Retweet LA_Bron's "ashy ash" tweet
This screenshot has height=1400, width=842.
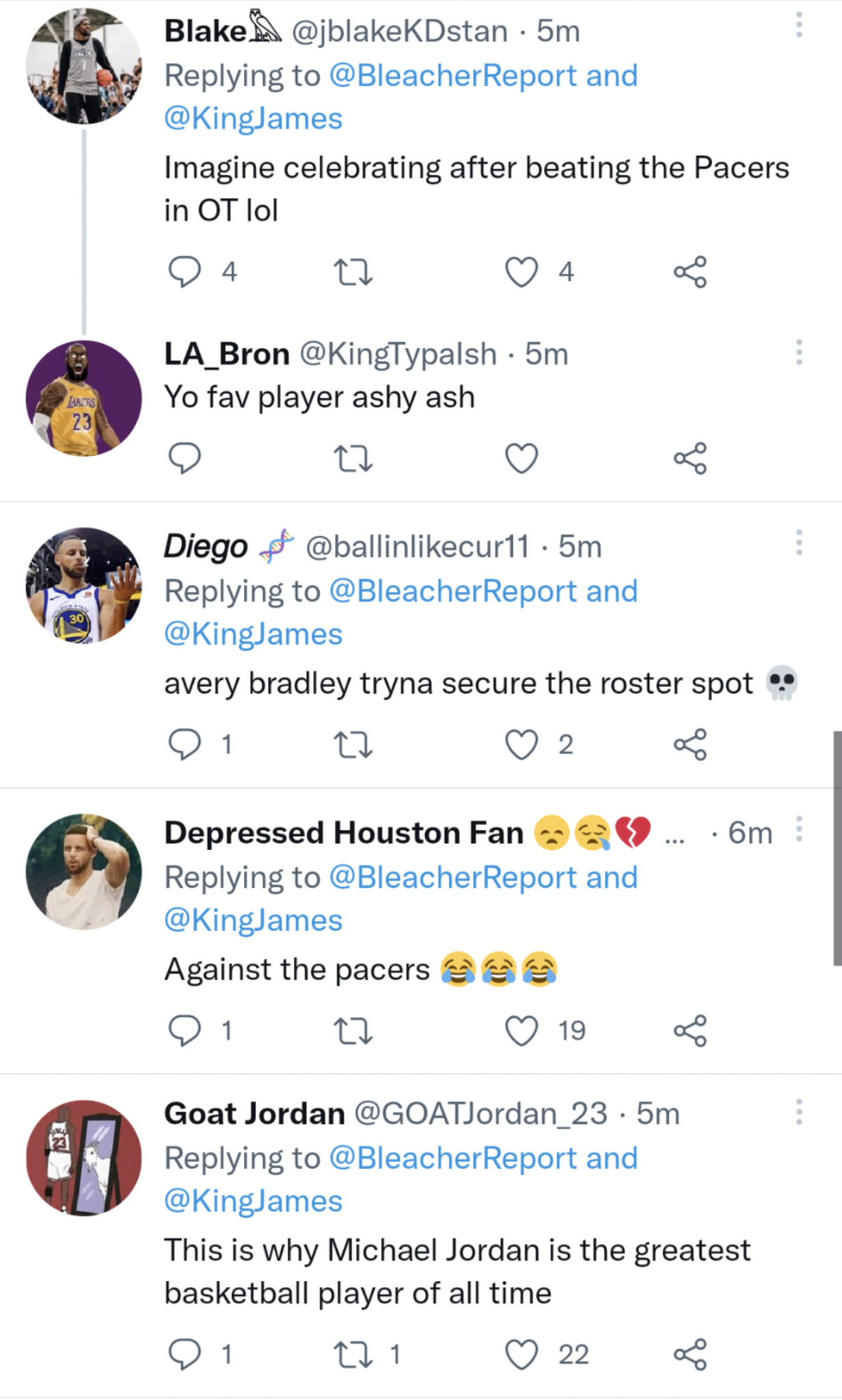(353, 458)
